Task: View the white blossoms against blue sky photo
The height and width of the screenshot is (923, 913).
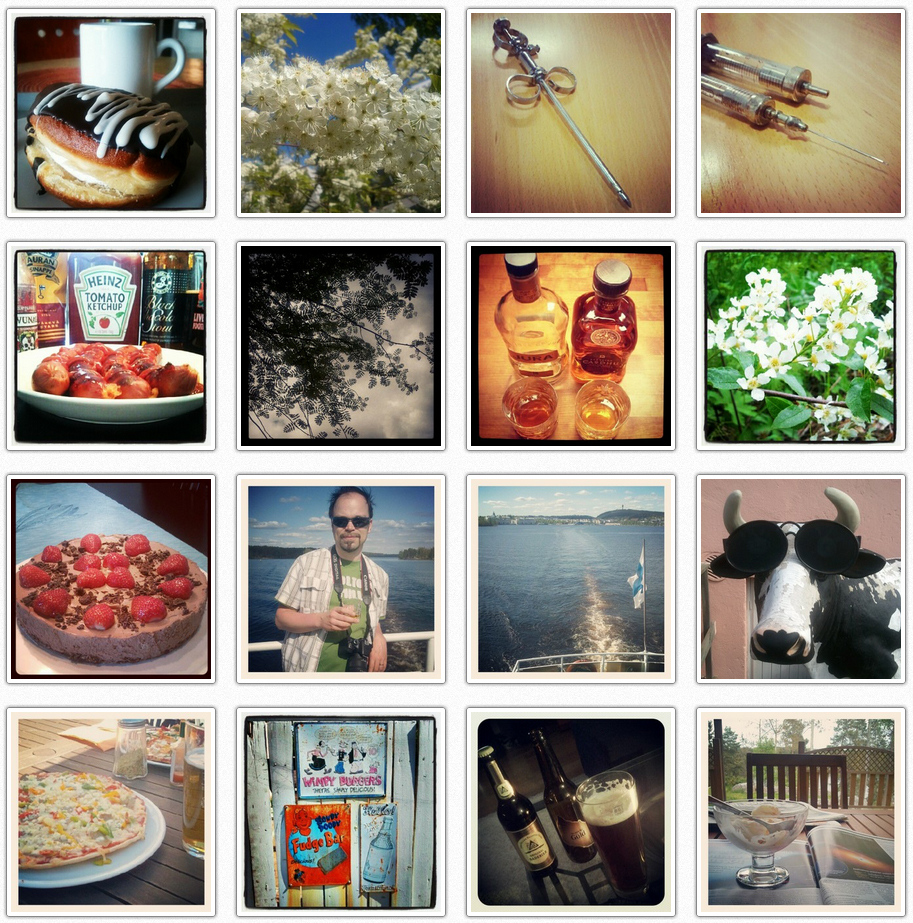Action: pyautogui.click(x=341, y=113)
